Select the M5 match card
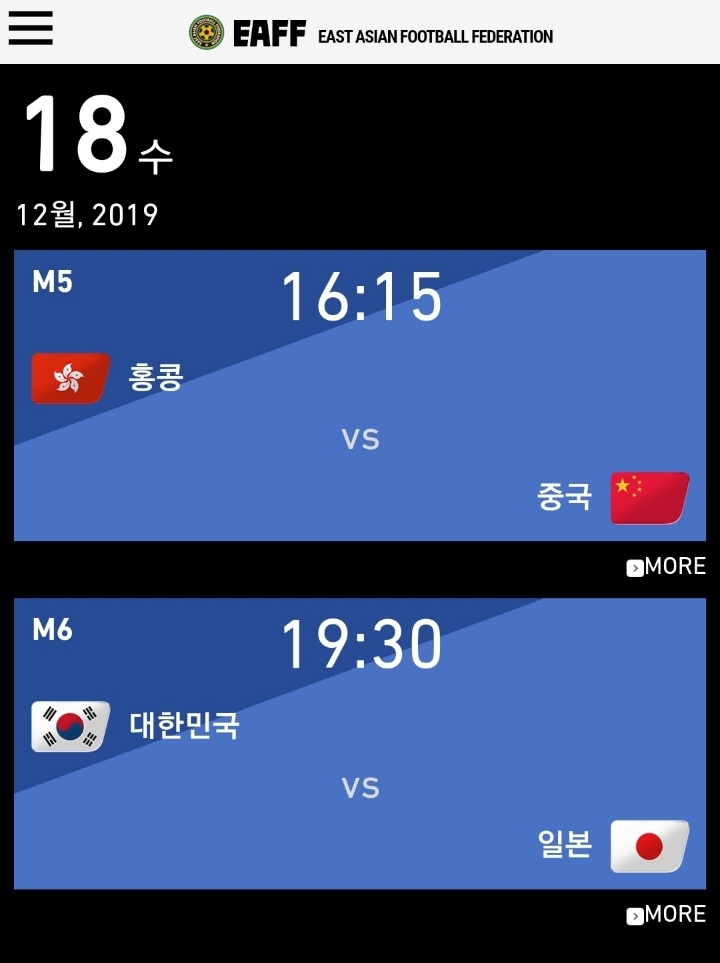The height and width of the screenshot is (963, 720). point(360,393)
